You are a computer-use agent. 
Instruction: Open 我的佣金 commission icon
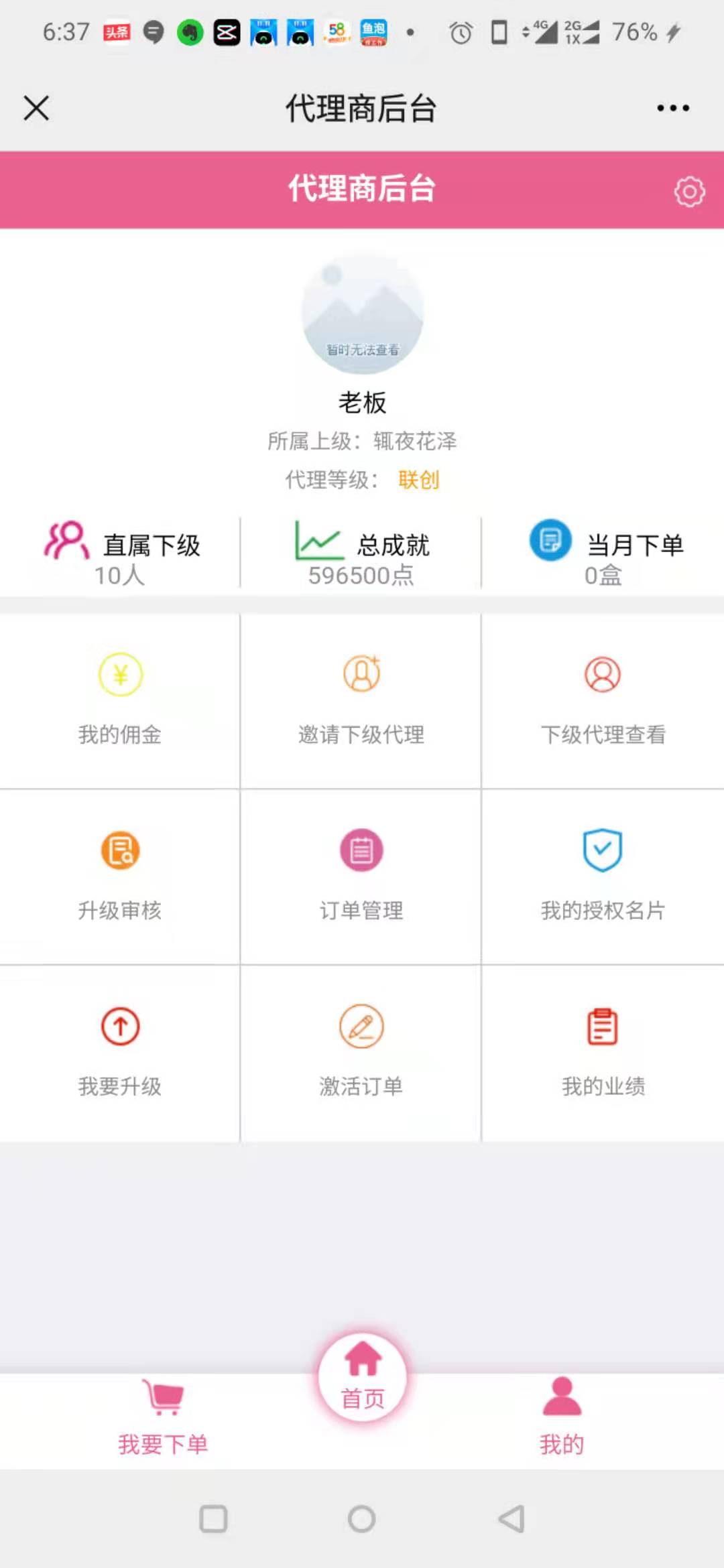pyautogui.click(x=119, y=675)
